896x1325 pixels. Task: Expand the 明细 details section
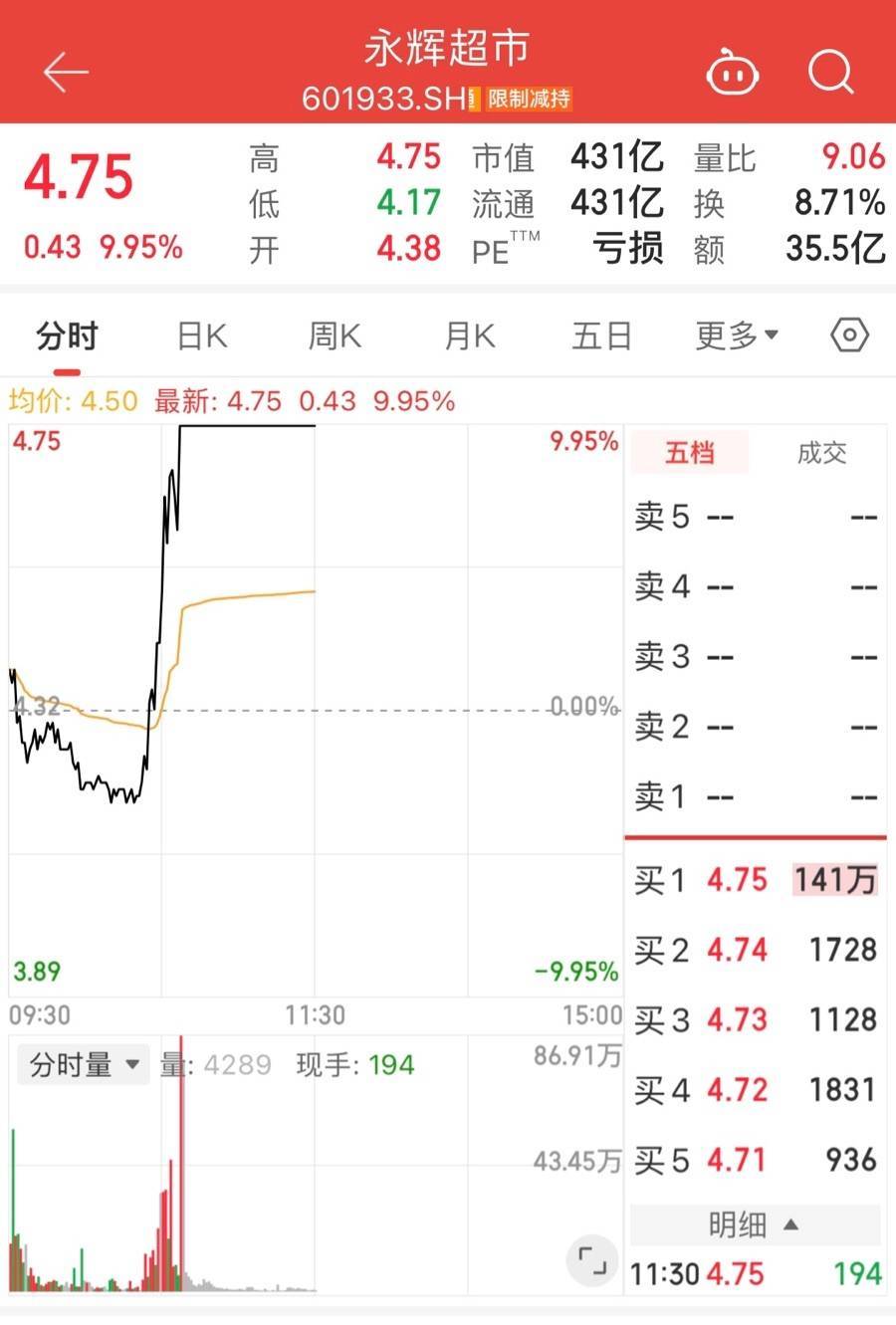(754, 1224)
